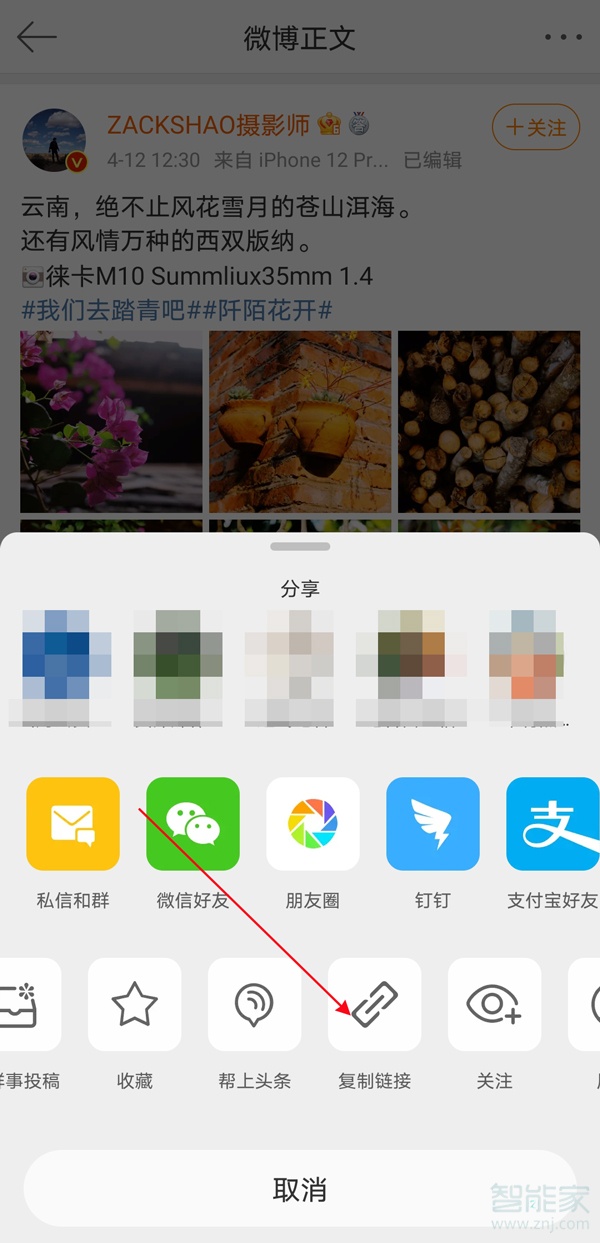
Task: Select 帮上头条 option
Action: [254, 1004]
